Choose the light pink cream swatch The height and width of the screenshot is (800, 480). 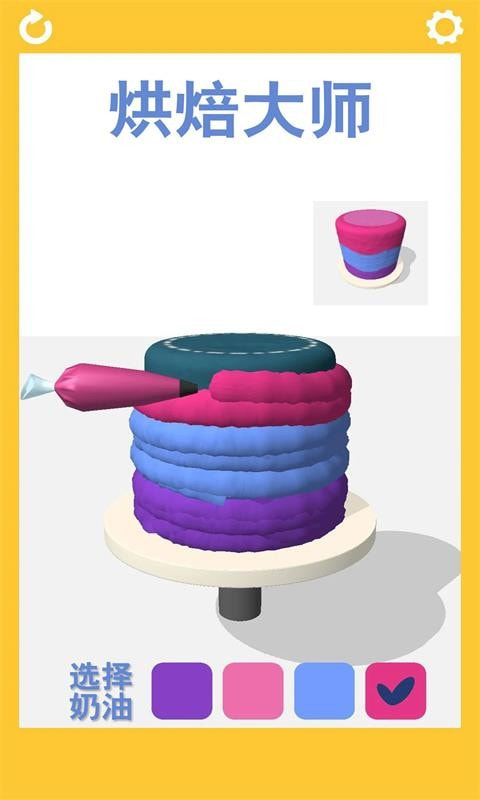coord(253,691)
